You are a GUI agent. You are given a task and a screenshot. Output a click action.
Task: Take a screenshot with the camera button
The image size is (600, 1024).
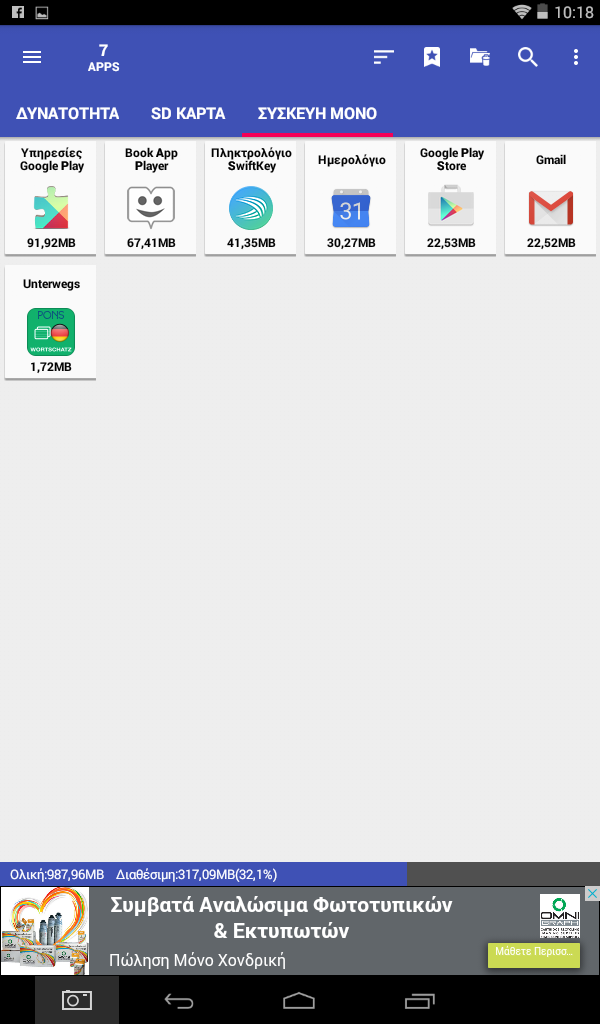(x=77, y=1000)
